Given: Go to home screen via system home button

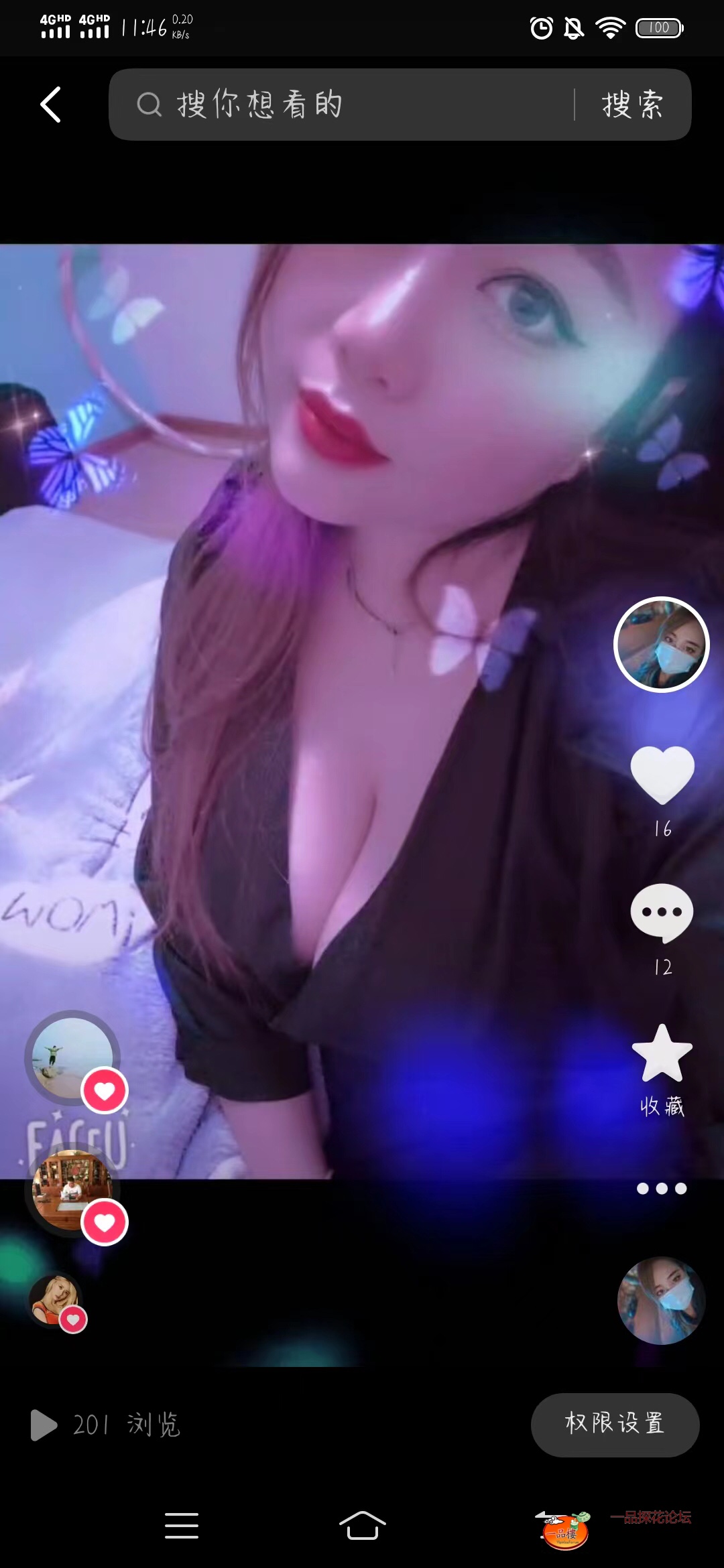Looking at the screenshot, I should [x=362, y=1526].
